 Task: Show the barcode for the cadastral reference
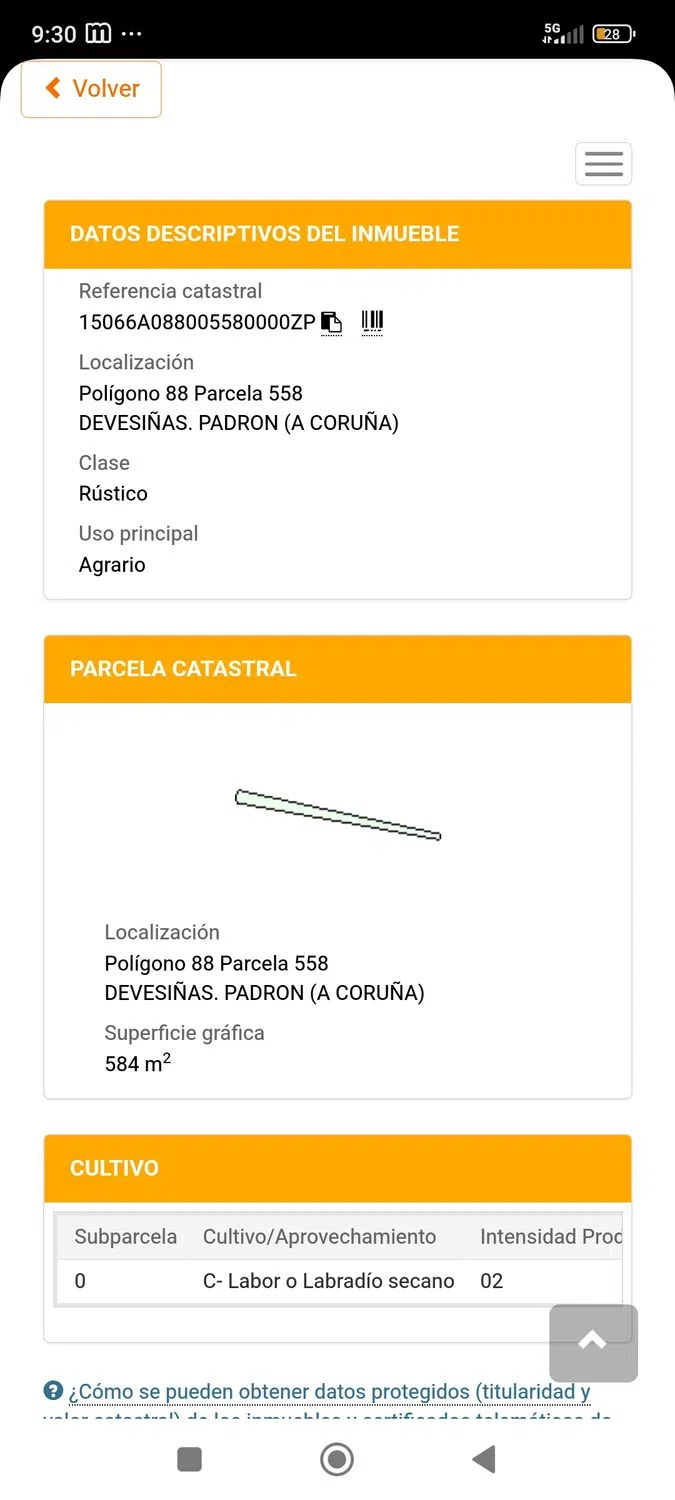pyautogui.click(x=372, y=322)
